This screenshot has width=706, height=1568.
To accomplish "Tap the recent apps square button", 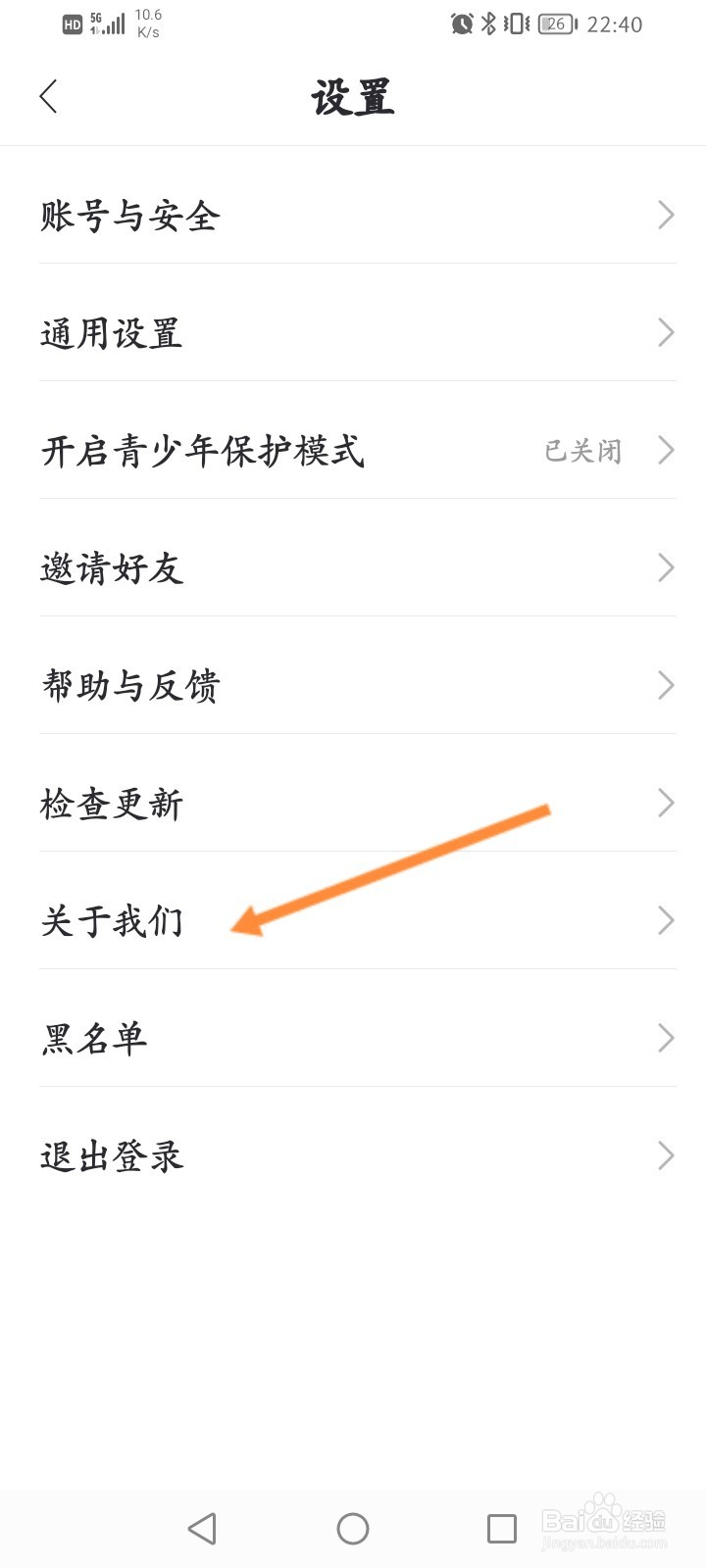I will click(502, 1527).
